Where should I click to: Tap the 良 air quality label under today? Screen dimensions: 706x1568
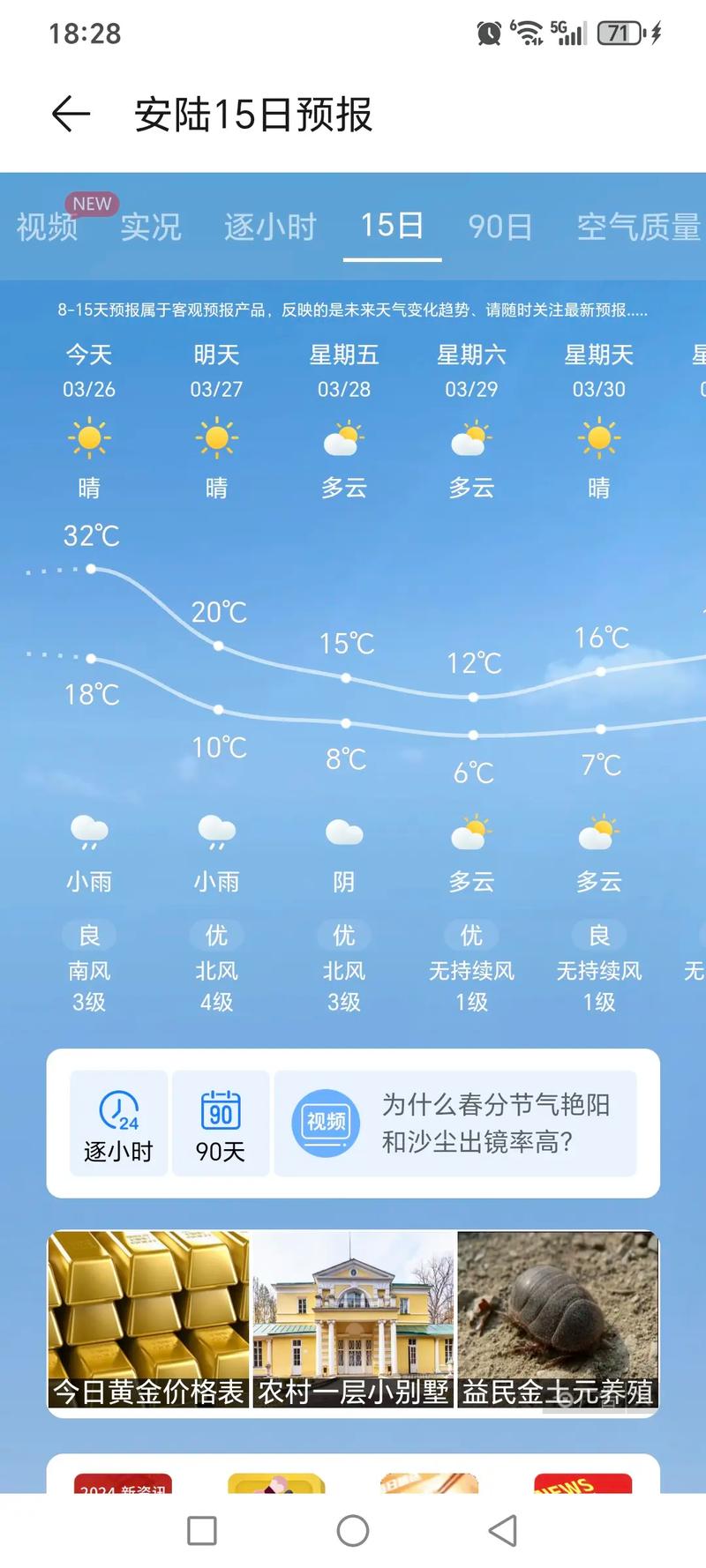click(x=89, y=935)
